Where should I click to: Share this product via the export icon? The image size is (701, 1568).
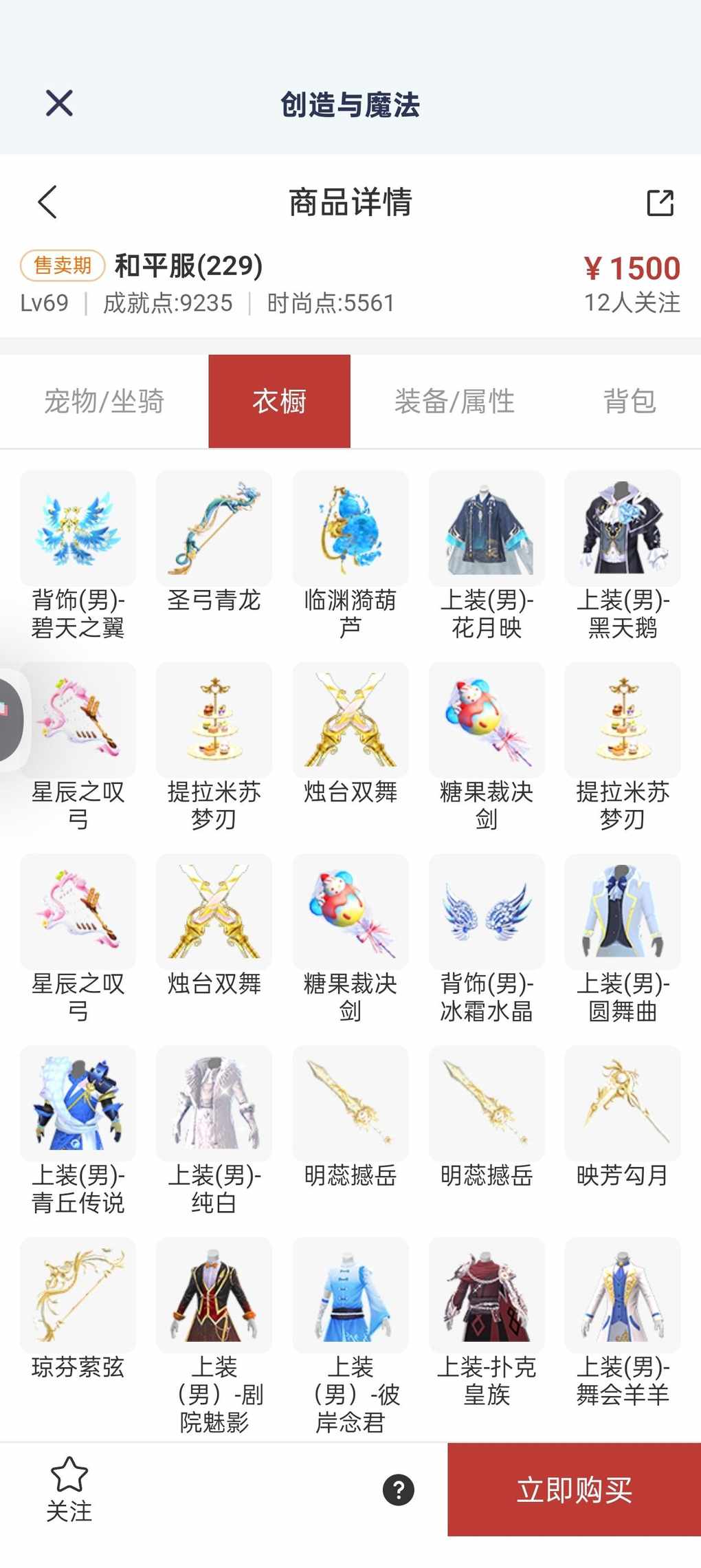coord(660,203)
